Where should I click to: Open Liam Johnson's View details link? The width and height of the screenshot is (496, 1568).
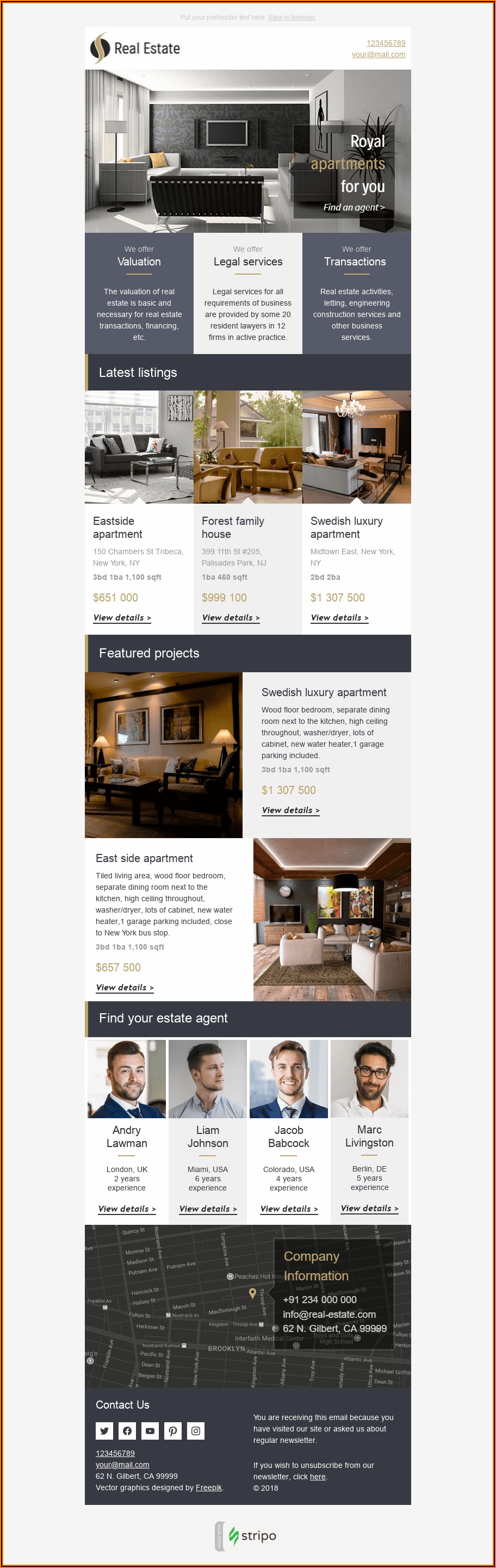[x=208, y=1209]
